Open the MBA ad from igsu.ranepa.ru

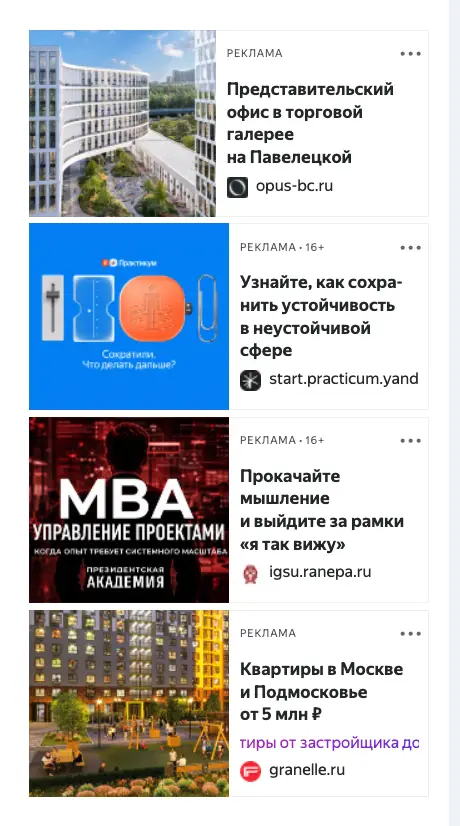coord(228,510)
